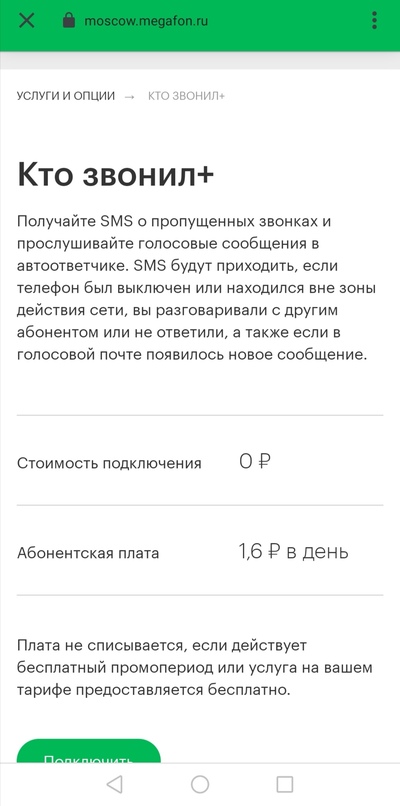The width and height of the screenshot is (400, 806).
Task: Go to the home screen
Action: [200, 784]
